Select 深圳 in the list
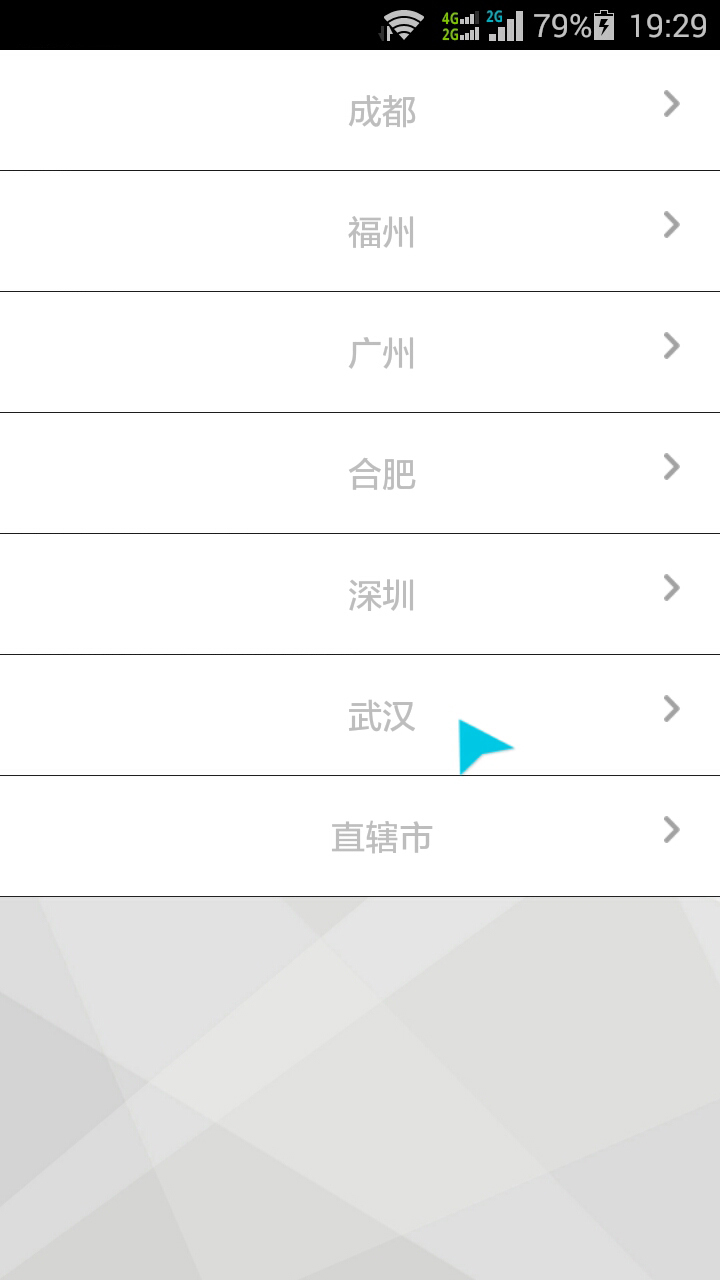Image resolution: width=720 pixels, height=1280 pixels. [381, 595]
